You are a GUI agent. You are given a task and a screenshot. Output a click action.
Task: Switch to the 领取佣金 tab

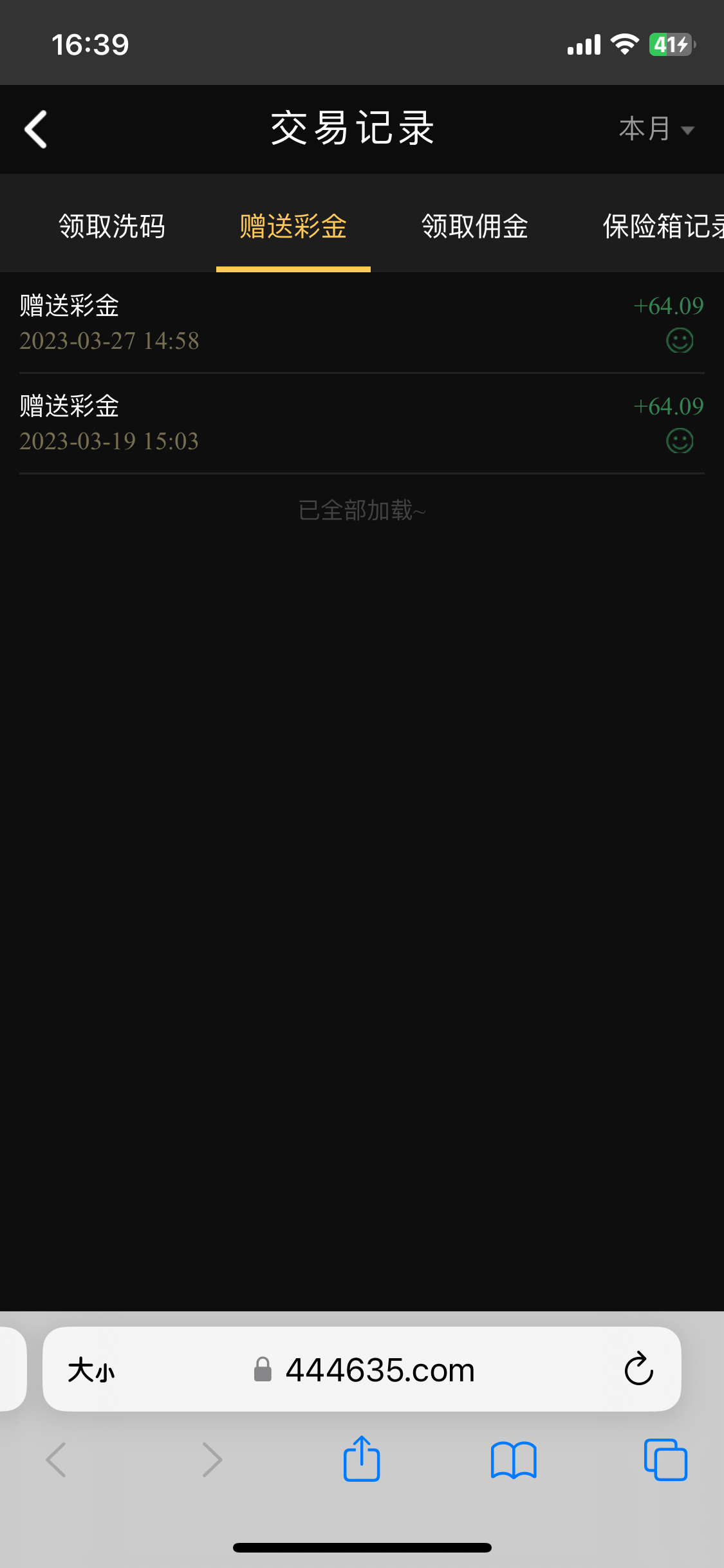(x=475, y=227)
